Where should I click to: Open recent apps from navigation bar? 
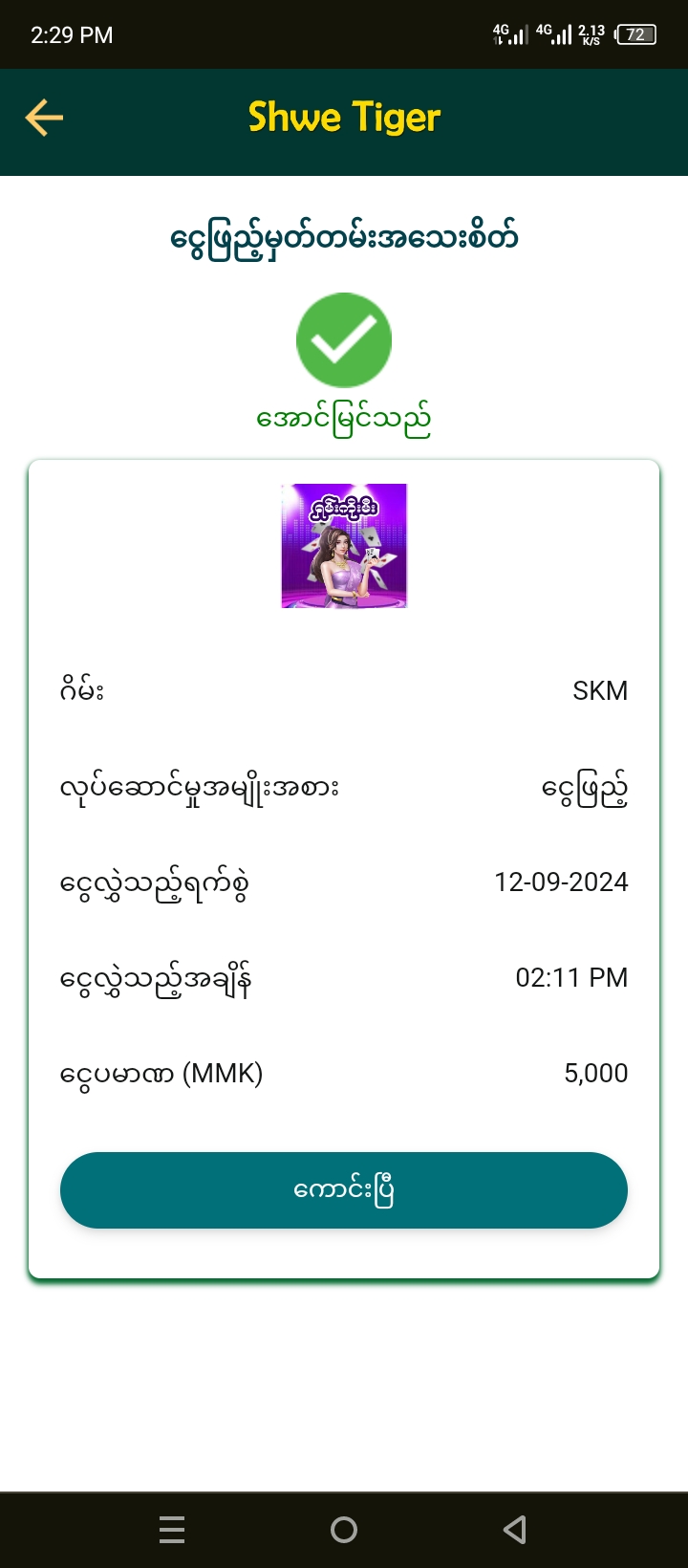click(x=172, y=1530)
